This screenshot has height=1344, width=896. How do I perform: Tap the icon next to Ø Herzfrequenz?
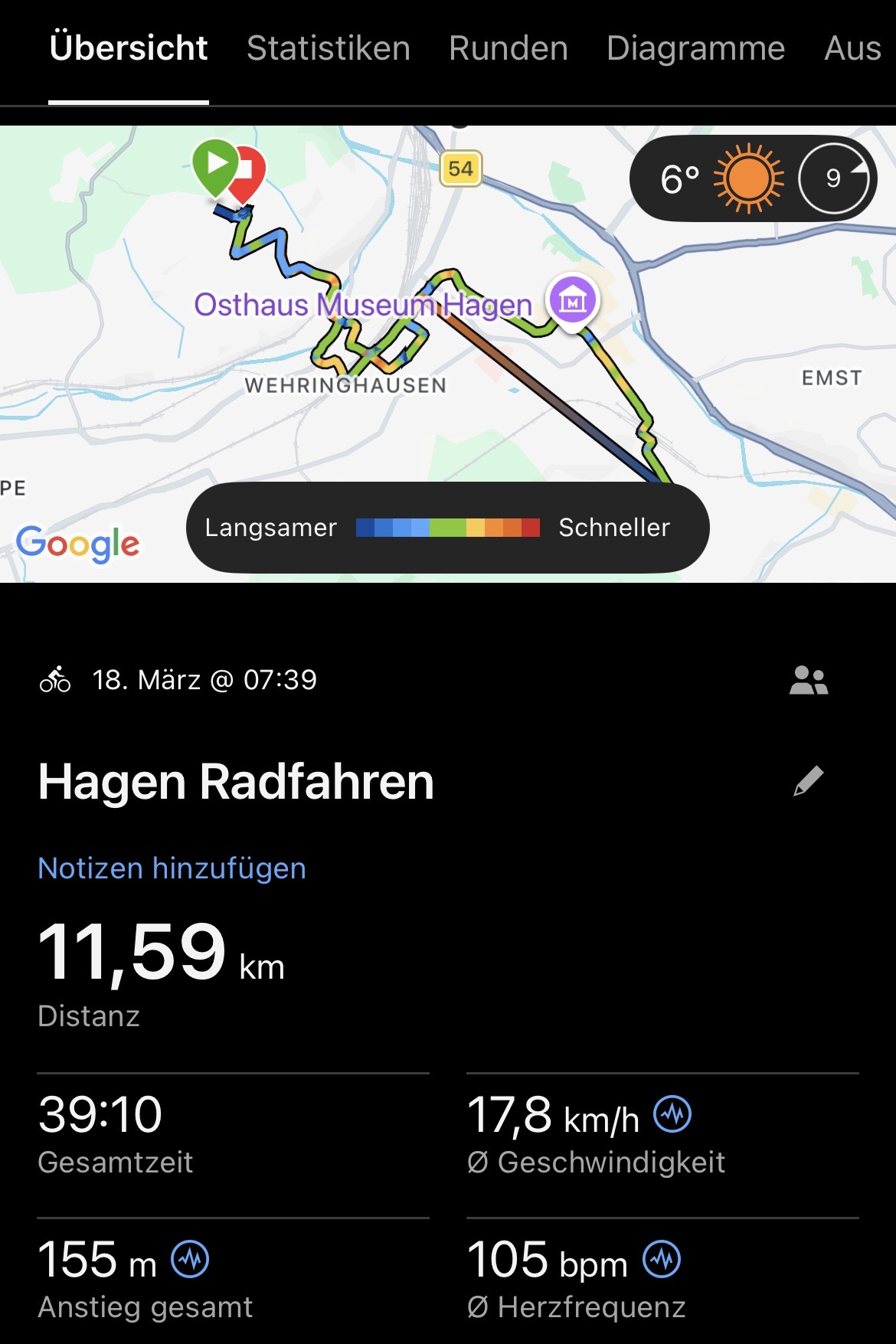(662, 1260)
